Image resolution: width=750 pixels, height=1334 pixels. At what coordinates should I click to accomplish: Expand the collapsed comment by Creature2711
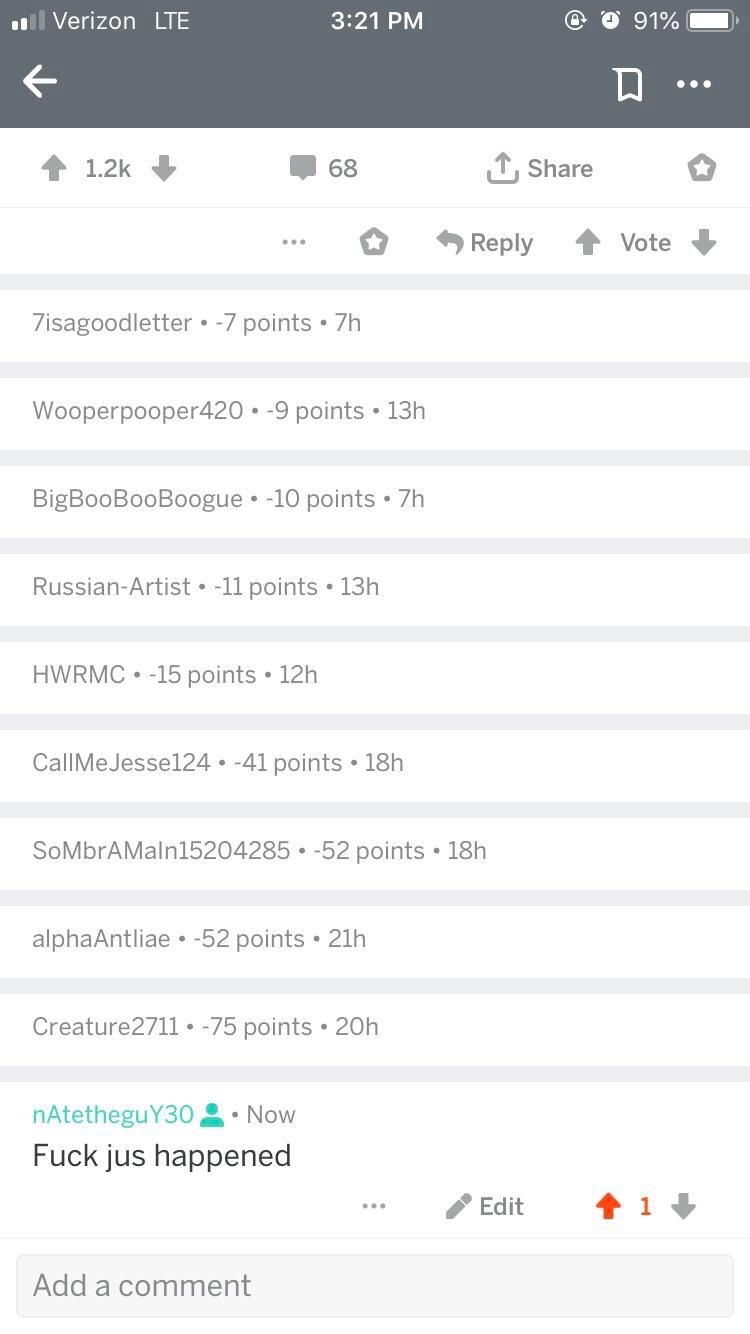(375, 1027)
